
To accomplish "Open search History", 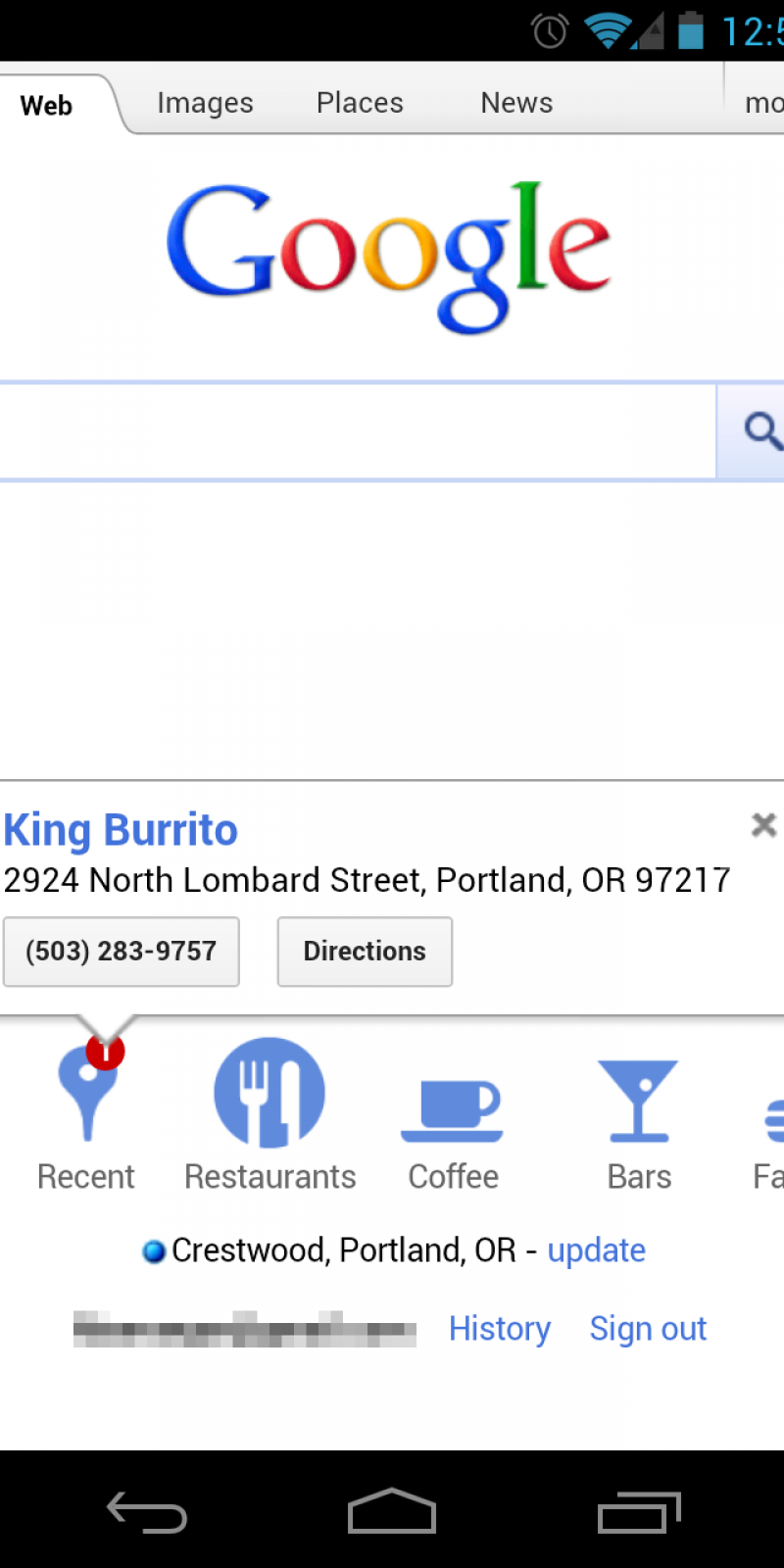I will (x=500, y=1329).
